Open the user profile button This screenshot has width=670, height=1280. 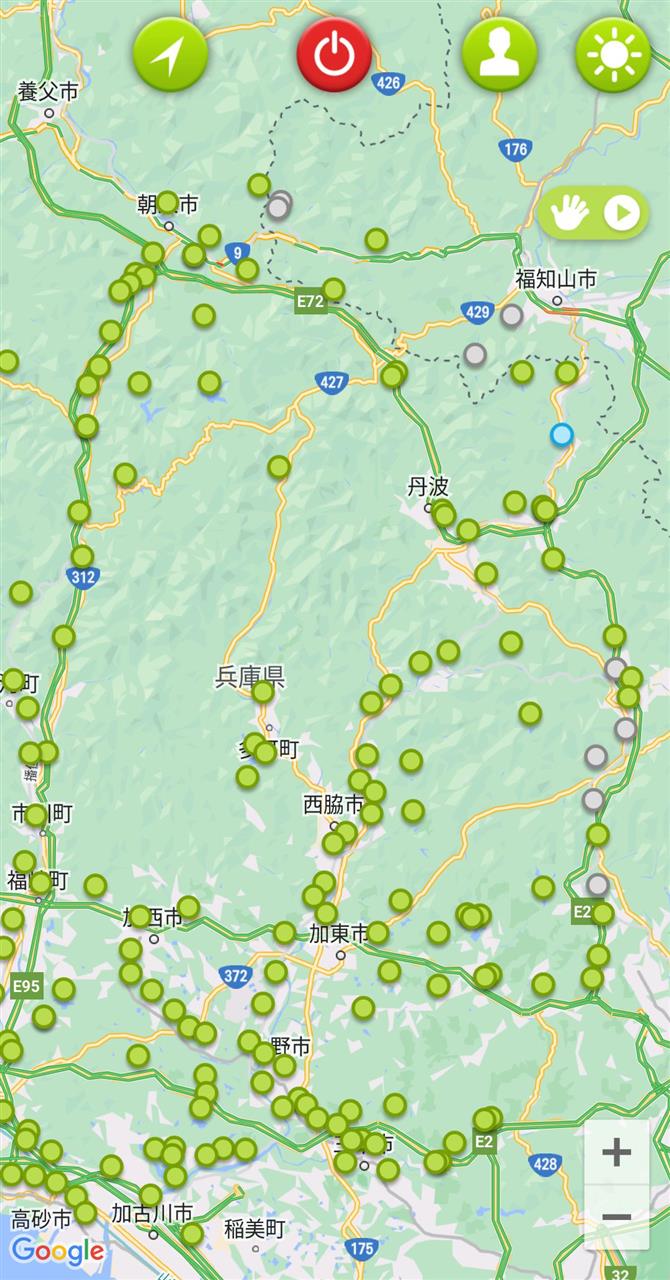pyautogui.click(x=499, y=54)
